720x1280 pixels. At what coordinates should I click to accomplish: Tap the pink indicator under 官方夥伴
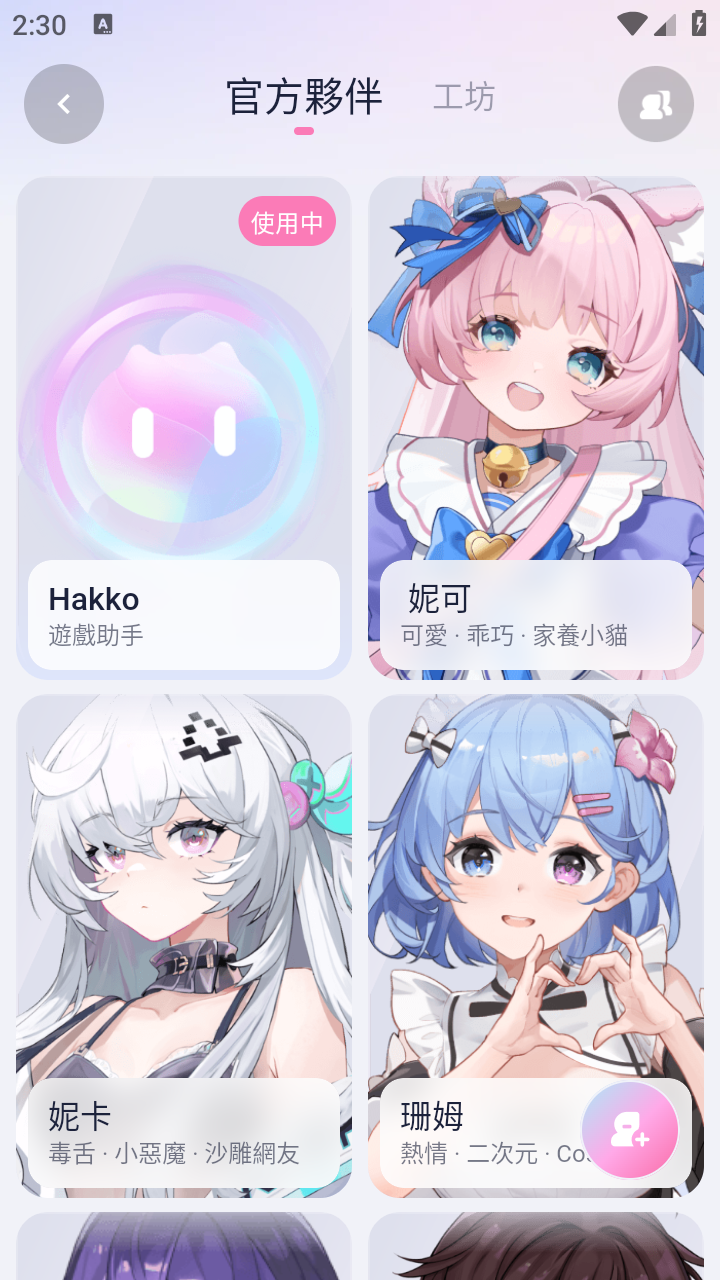coord(305,129)
